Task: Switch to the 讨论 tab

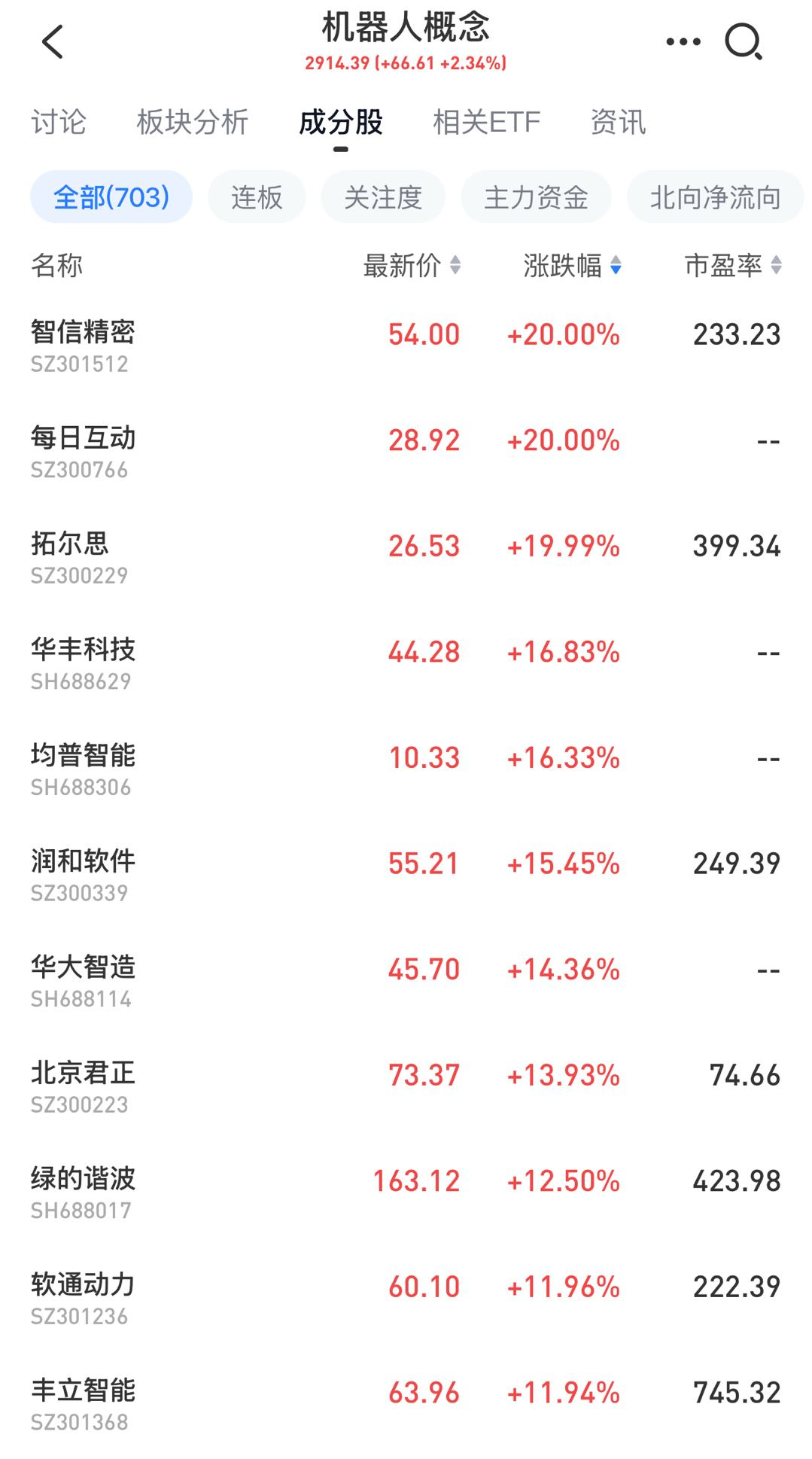Action: [59, 122]
